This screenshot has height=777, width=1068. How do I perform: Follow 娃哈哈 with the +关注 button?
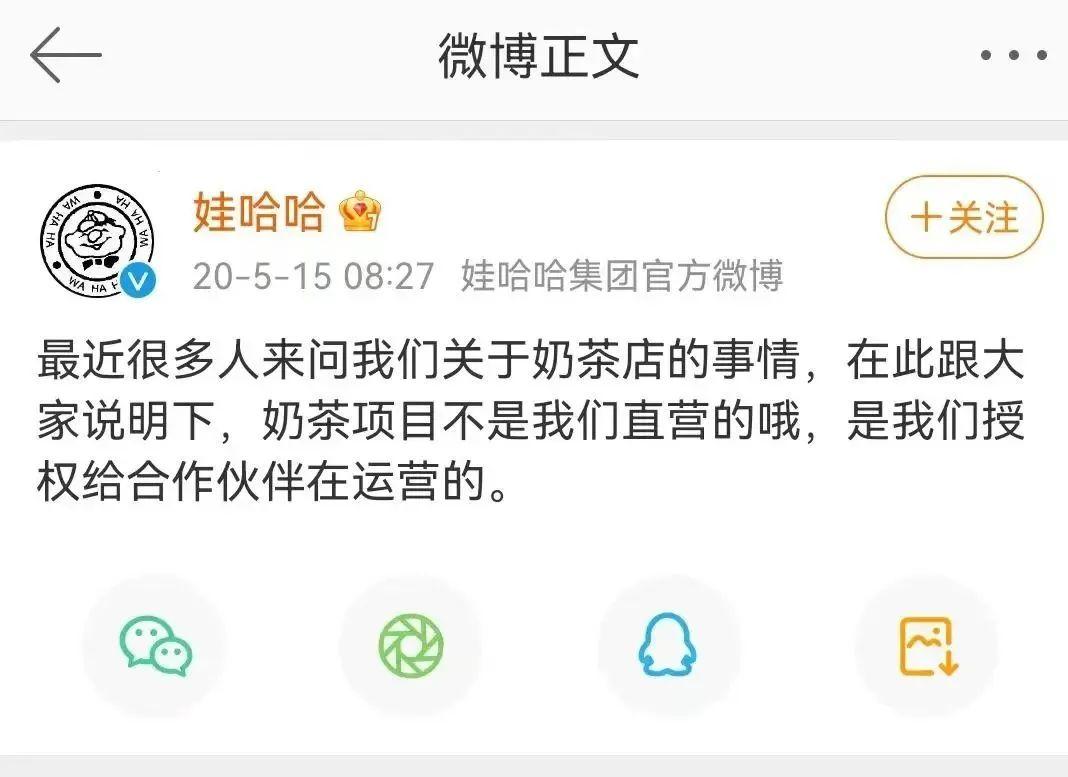tap(964, 217)
